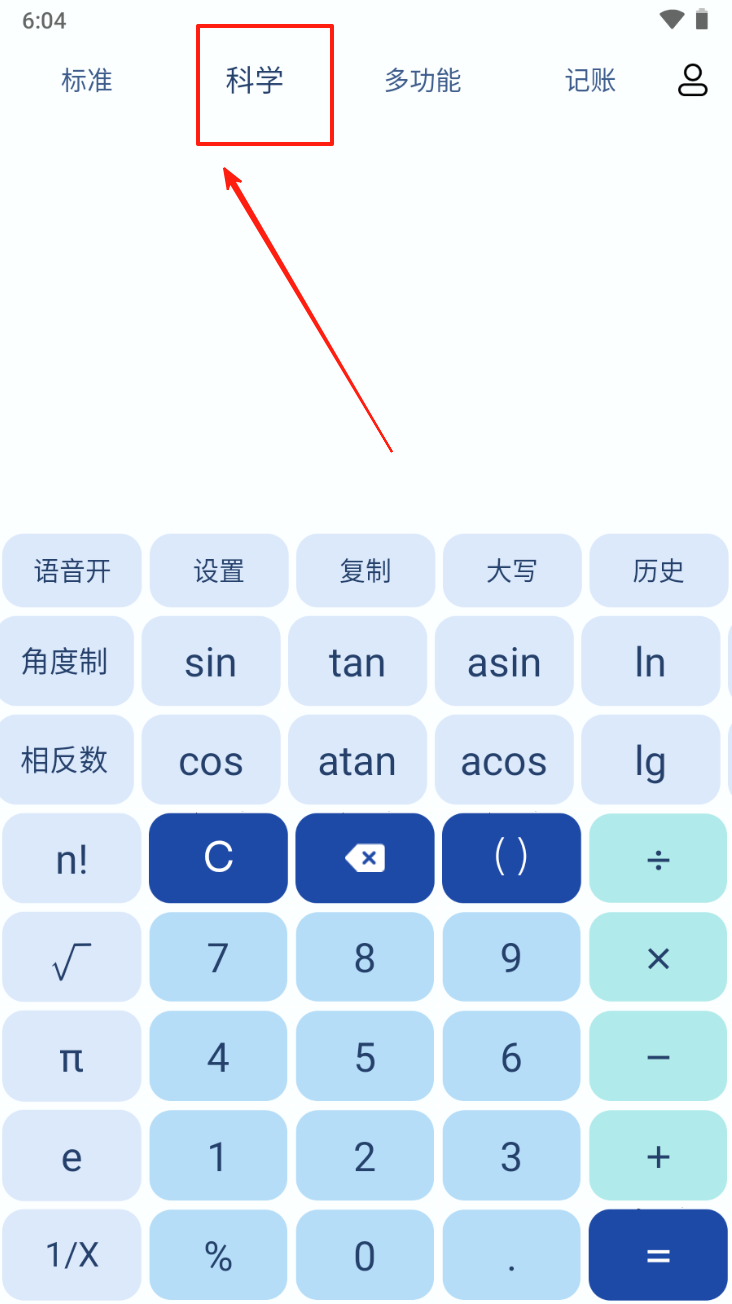Tap the square root key
Screen dimensions: 732x1304
click(72, 957)
